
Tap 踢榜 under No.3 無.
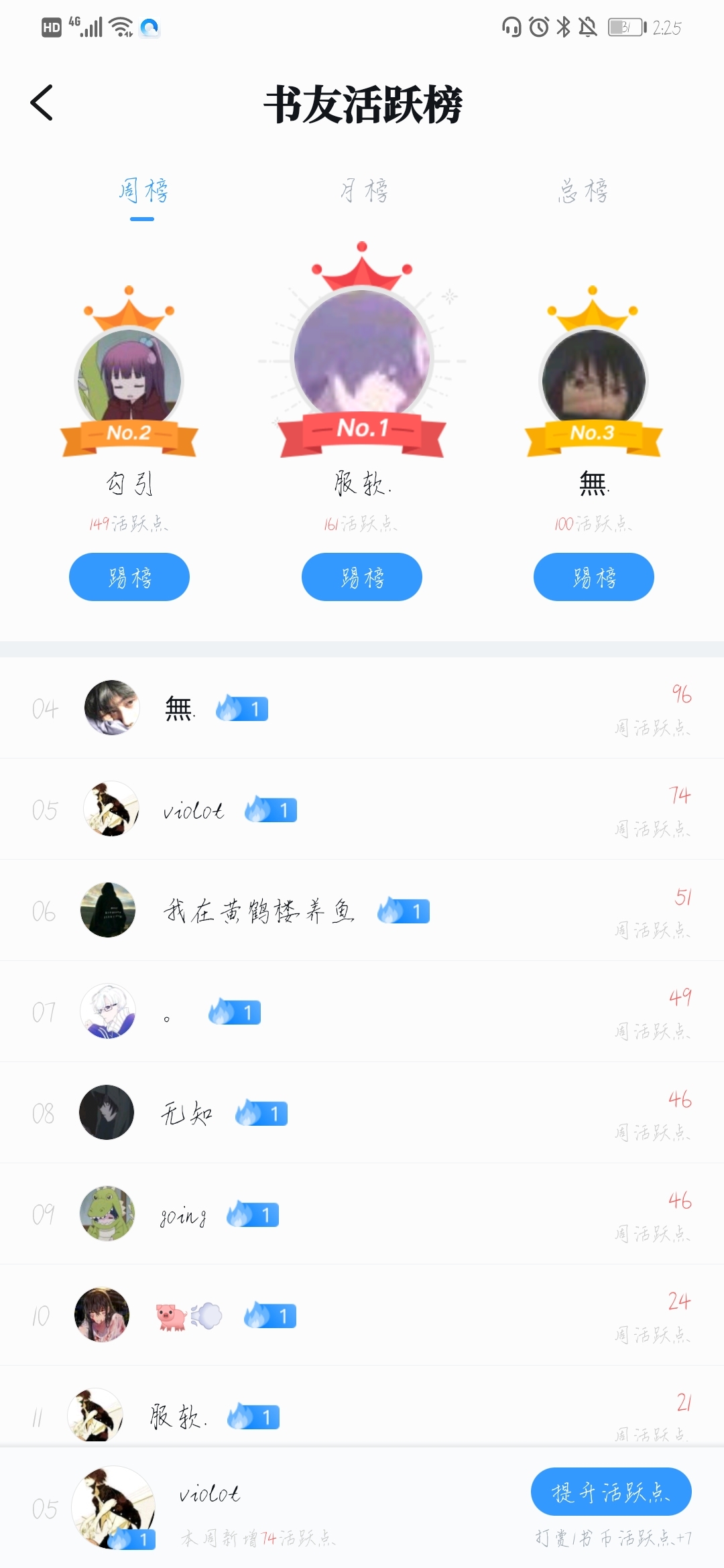click(x=594, y=577)
